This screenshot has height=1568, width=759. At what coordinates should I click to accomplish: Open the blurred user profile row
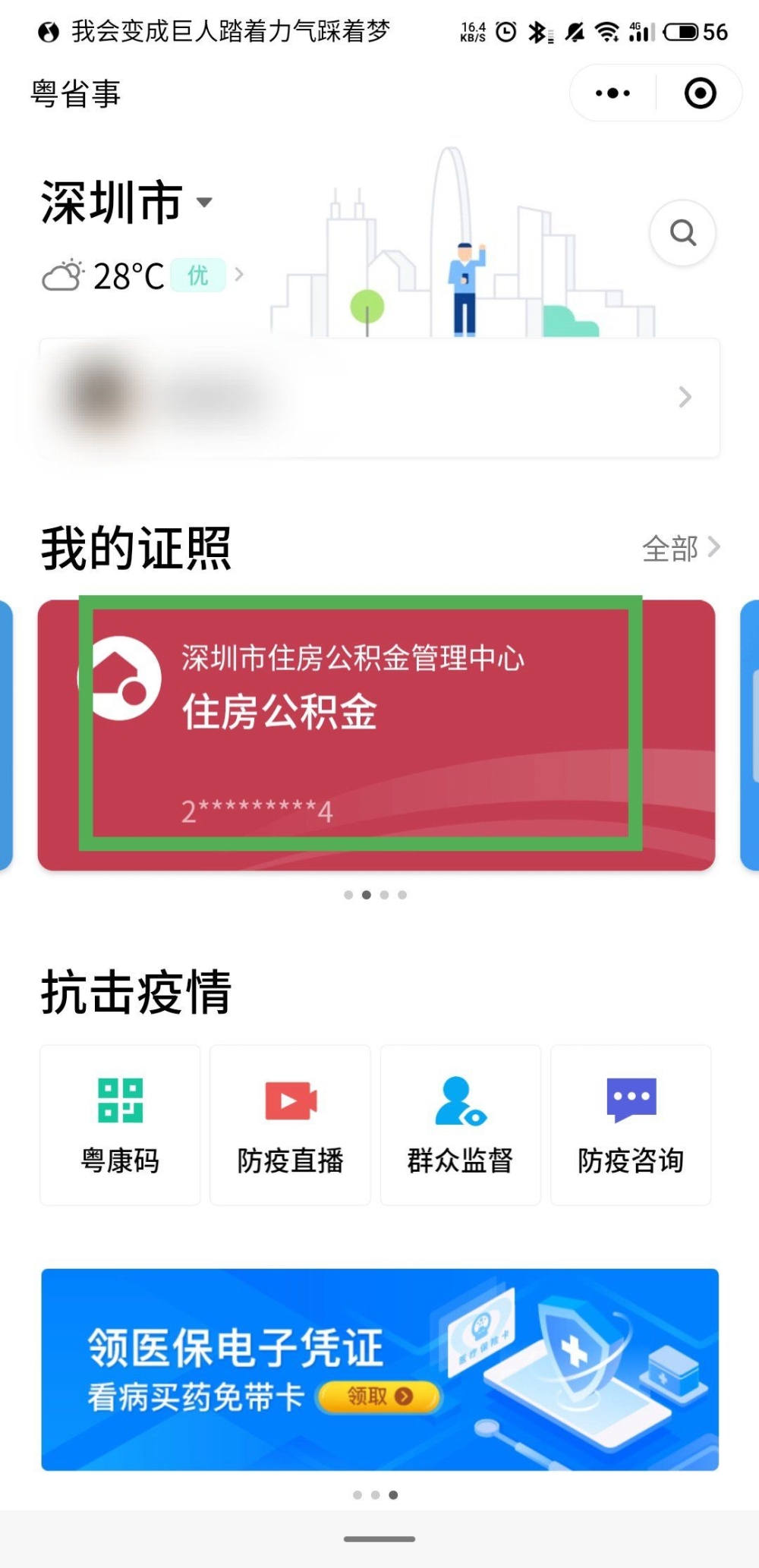click(379, 398)
